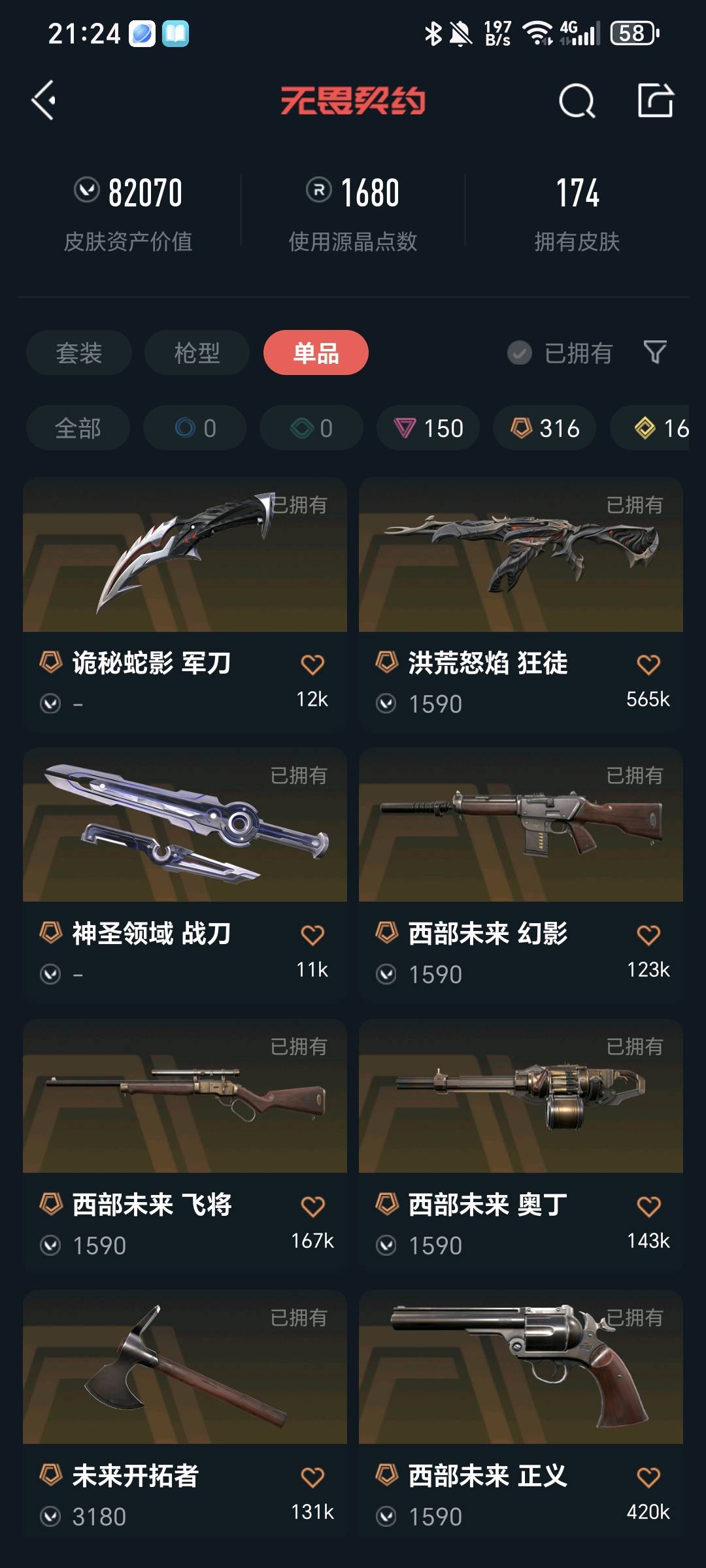Select the 全部 rarity chip
This screenshot has height=1568, width=706.
78,428
